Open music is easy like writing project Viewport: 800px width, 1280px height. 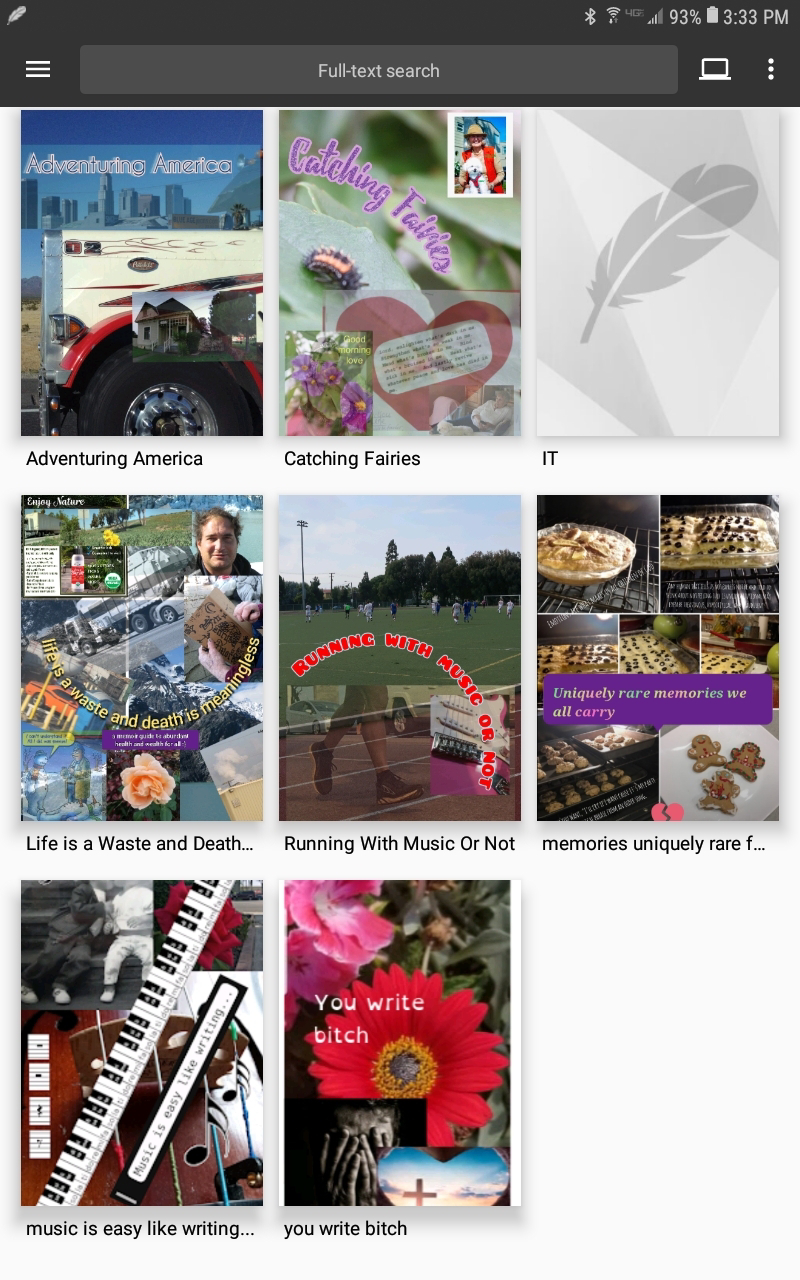click(142, 1043)
